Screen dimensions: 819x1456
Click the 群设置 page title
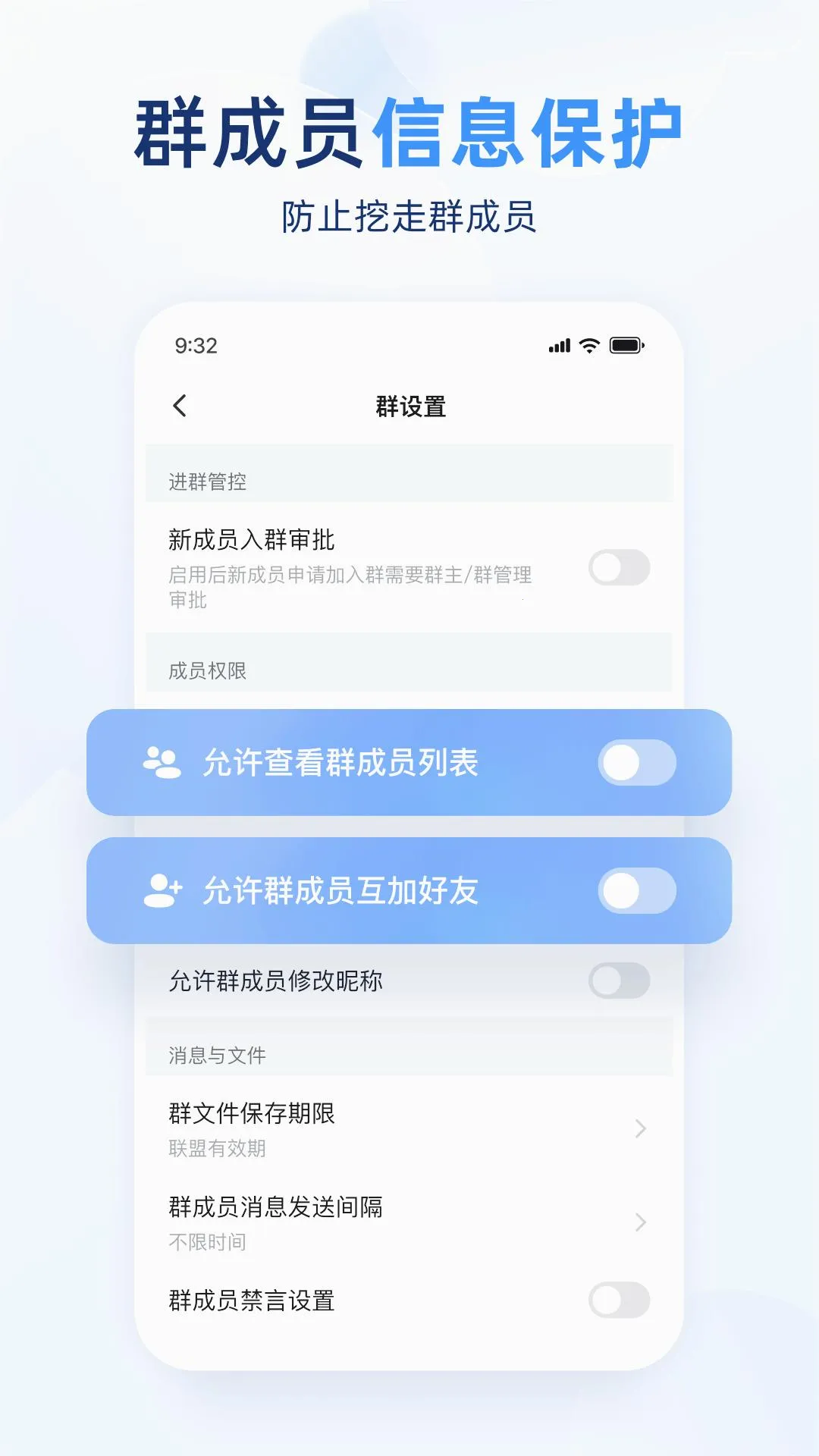pos(409,406)
